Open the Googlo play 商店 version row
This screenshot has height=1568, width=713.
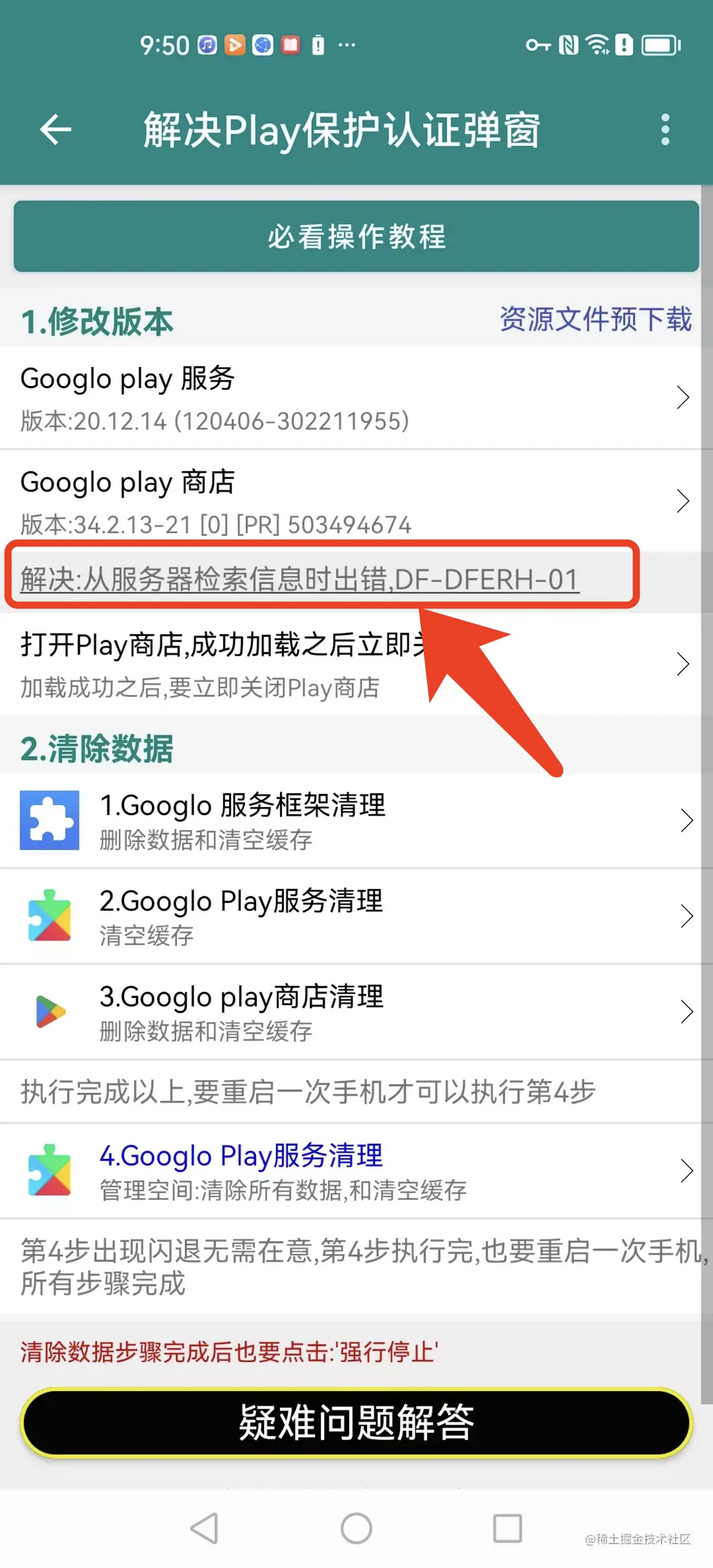pyautogui.click(x=350, y=501)
